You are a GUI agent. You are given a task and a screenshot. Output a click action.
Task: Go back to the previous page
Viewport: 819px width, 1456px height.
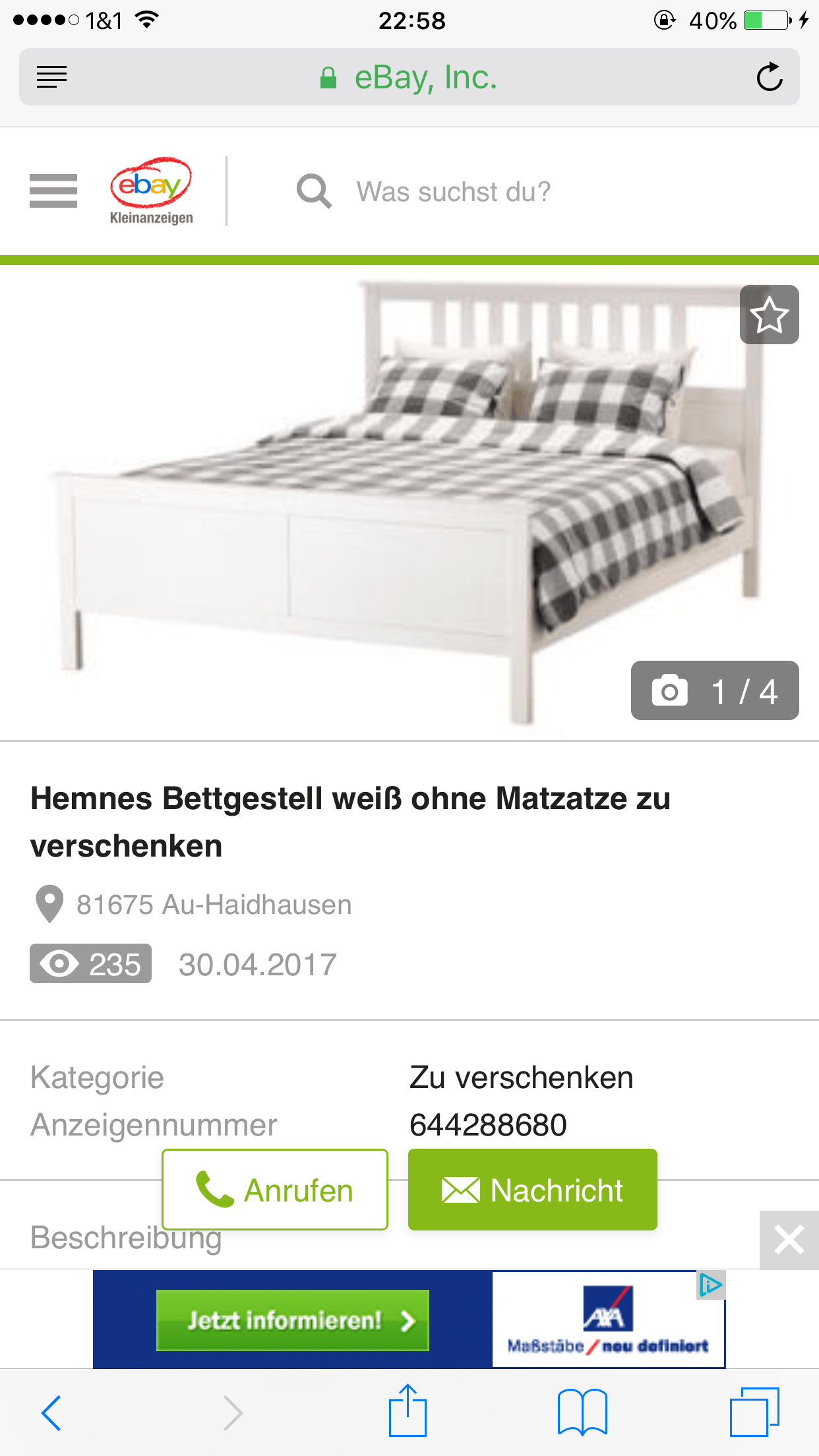click(x=51, y=1412)
